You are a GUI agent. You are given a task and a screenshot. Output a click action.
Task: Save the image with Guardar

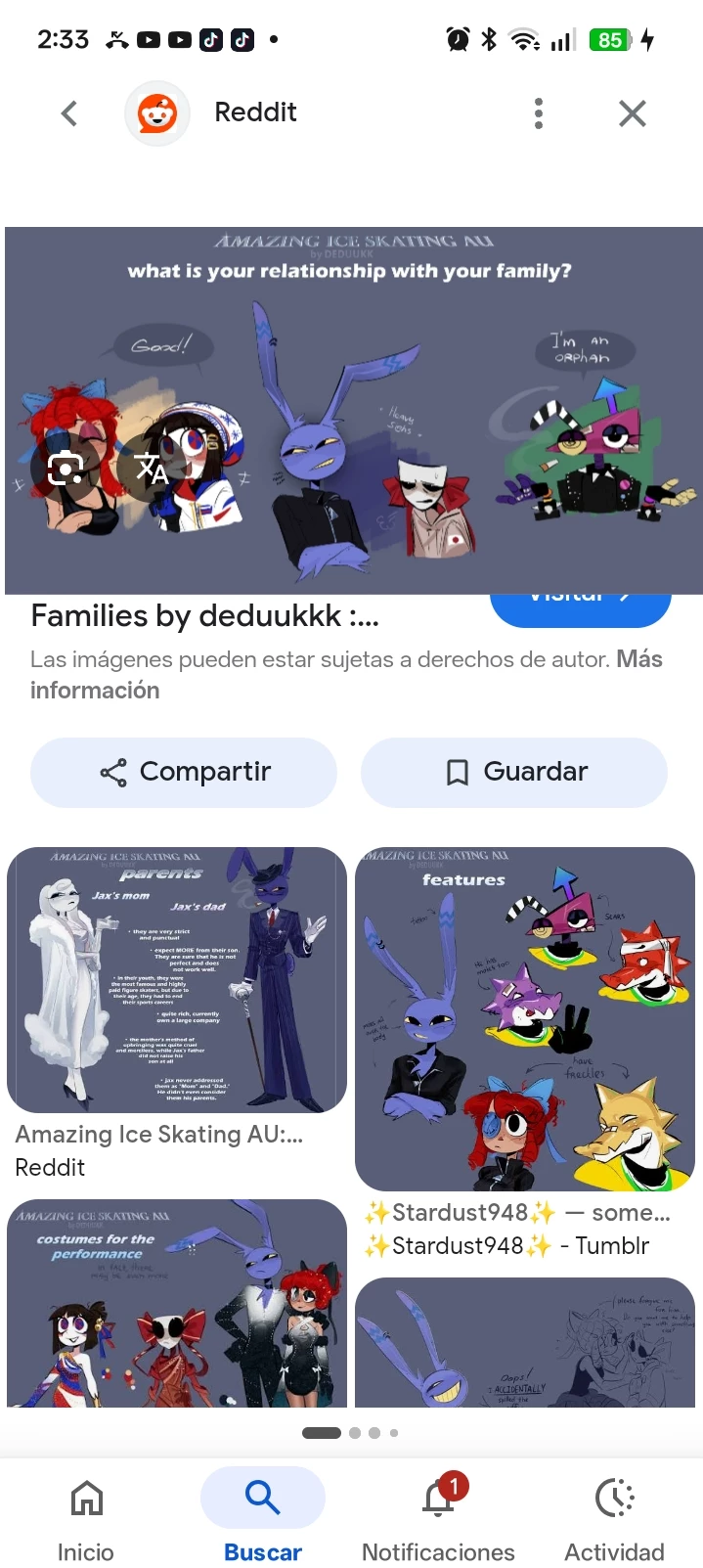point(514,772)
